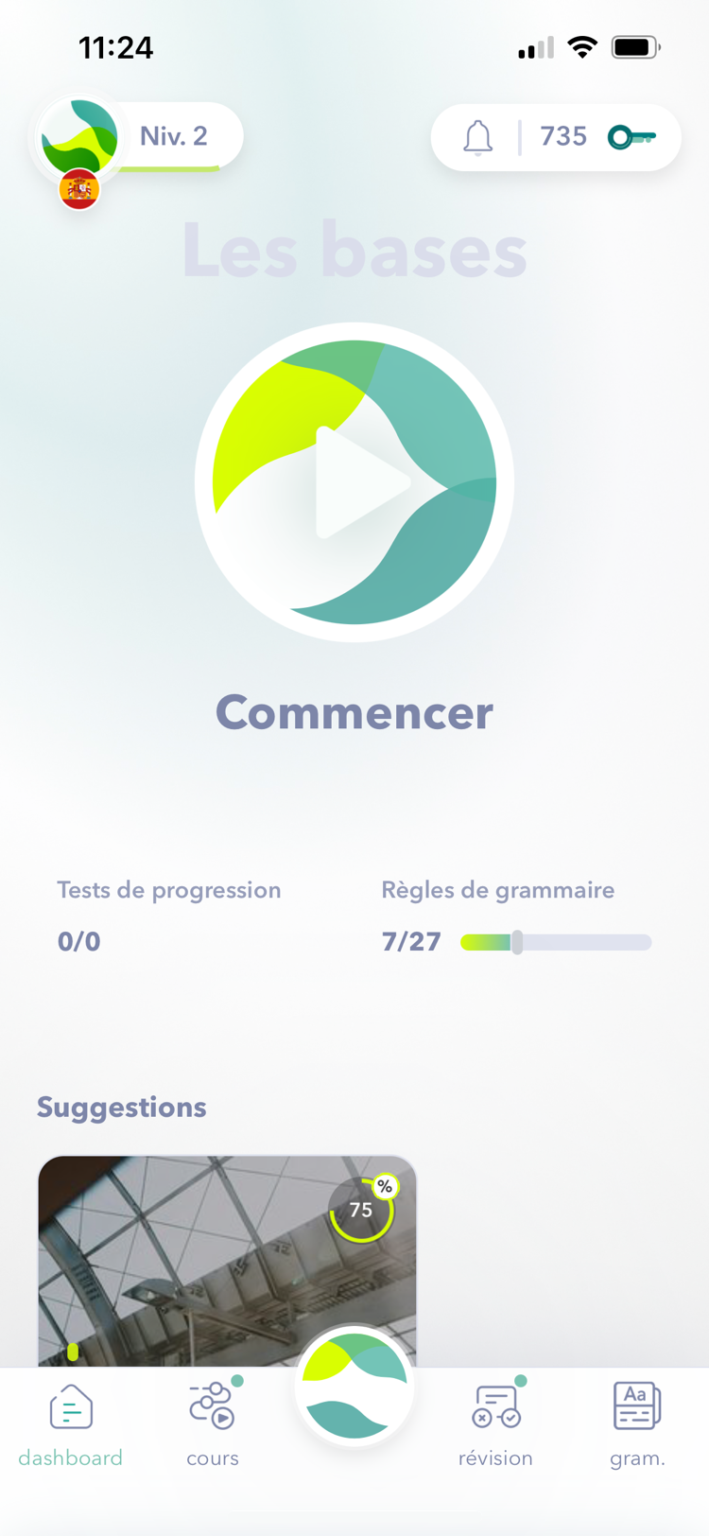This screenshot has height=1536, width=709.
Task: Open the notifications bell
Action: coord(479,137)
